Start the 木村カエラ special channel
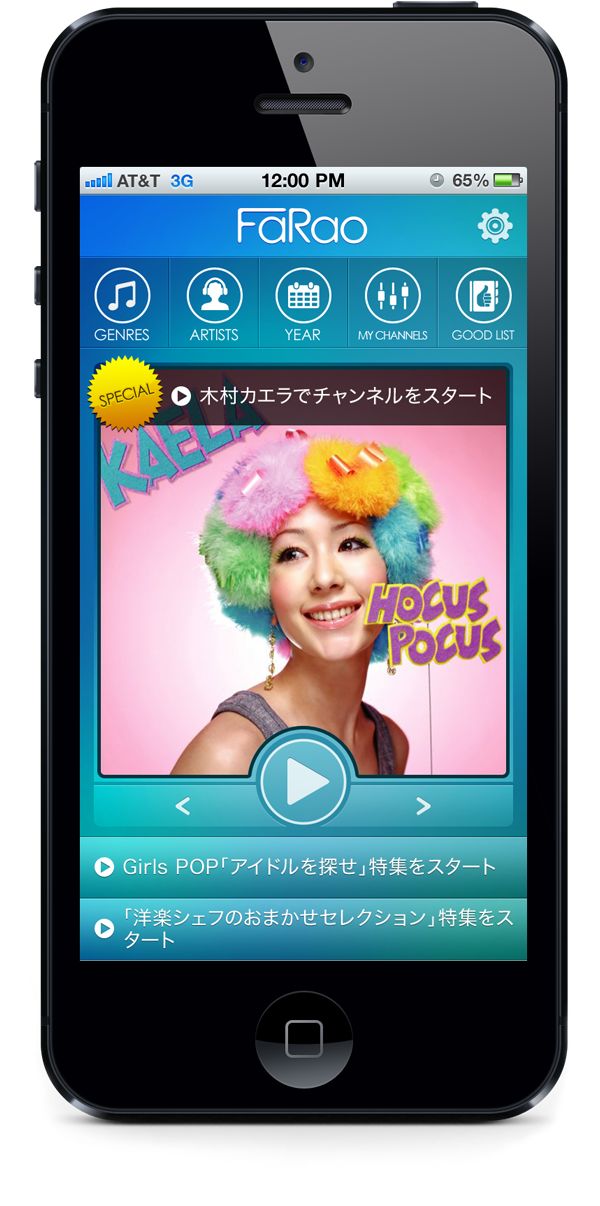The image size is (600, 1206). 334,396
